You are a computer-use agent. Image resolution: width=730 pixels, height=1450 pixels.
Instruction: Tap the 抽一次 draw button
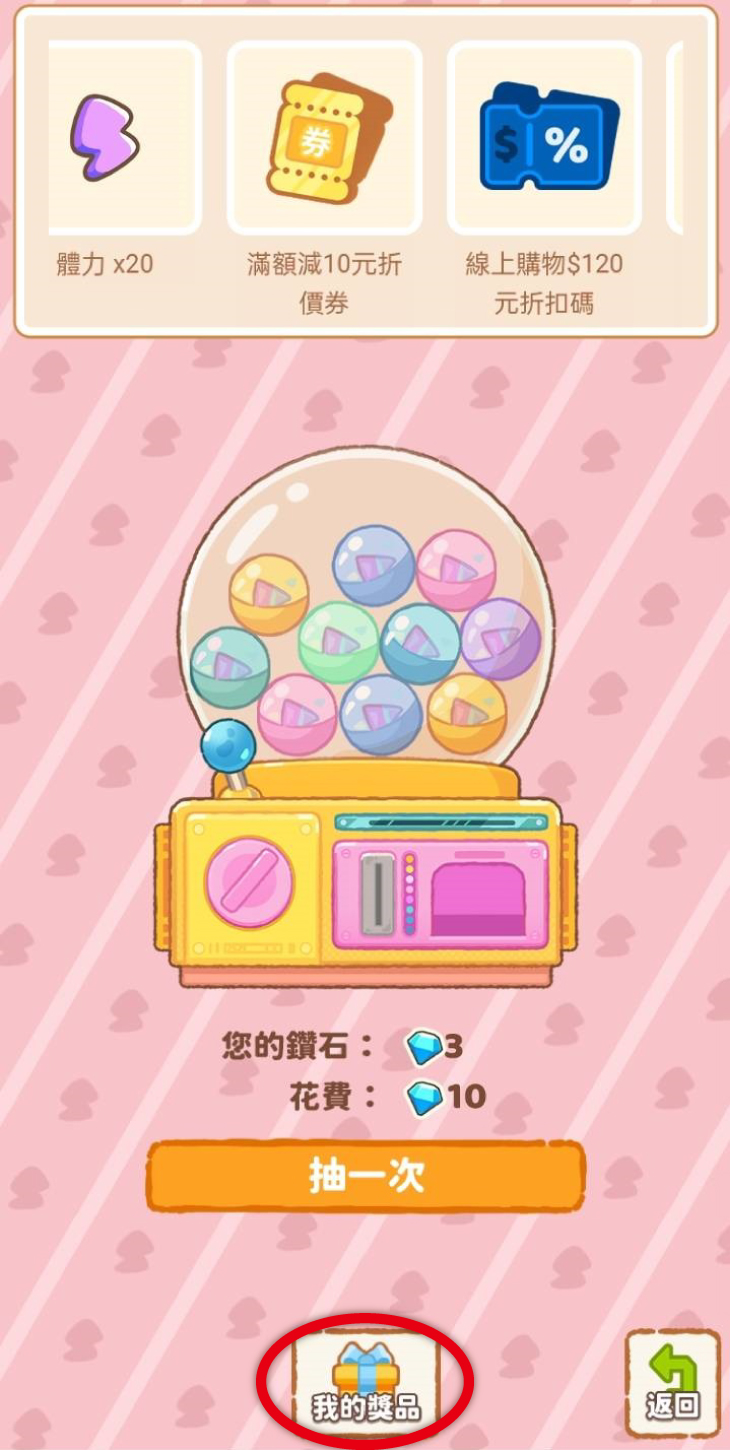coord(365,1176)
